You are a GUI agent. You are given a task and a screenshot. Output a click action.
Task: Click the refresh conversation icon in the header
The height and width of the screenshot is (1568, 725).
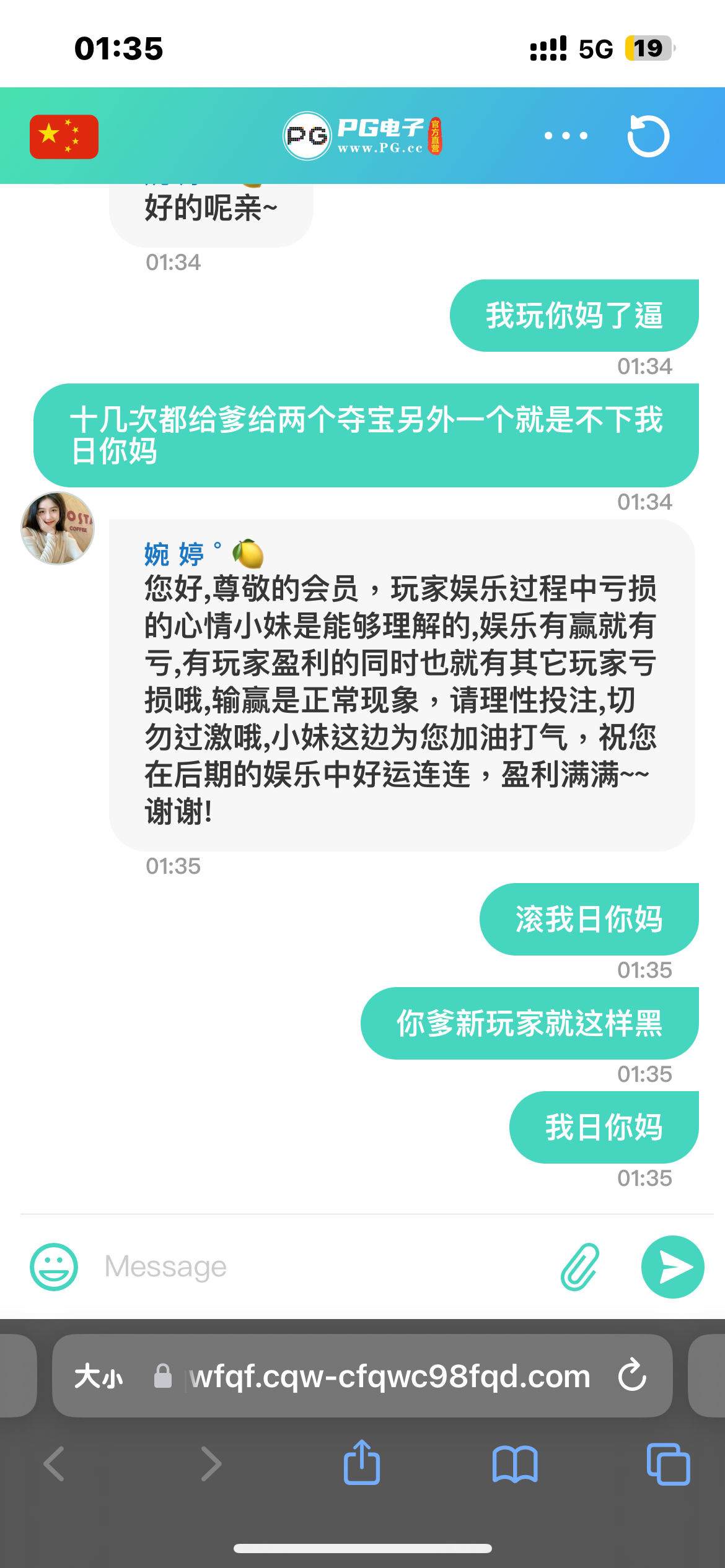click(648, 135)
